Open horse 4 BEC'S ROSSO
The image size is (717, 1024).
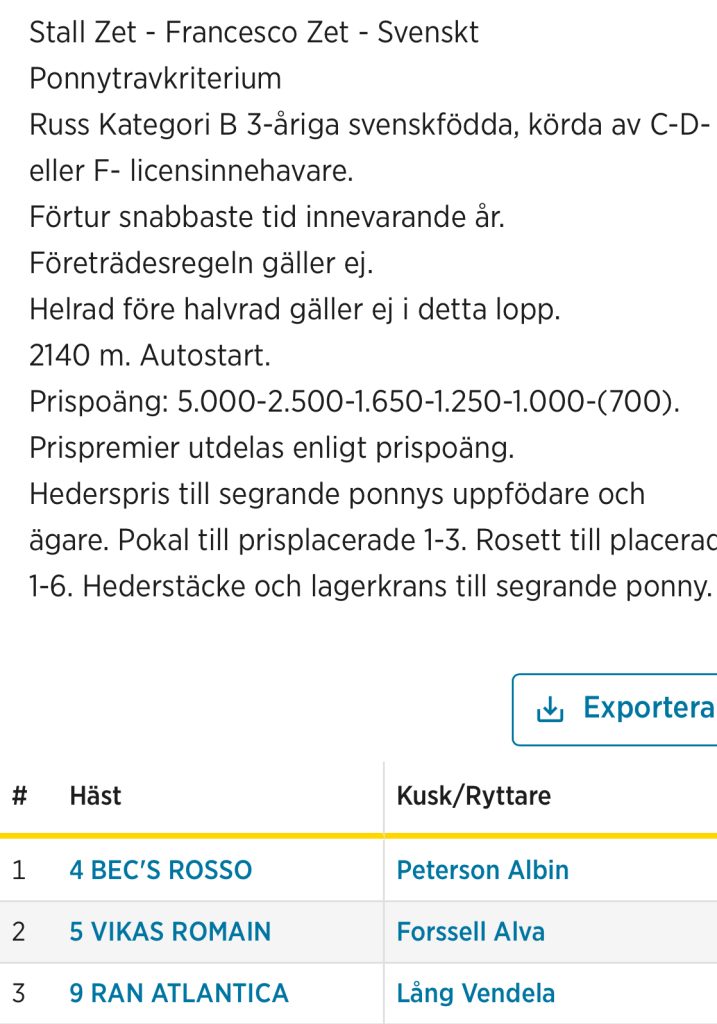tap(161, 870)
